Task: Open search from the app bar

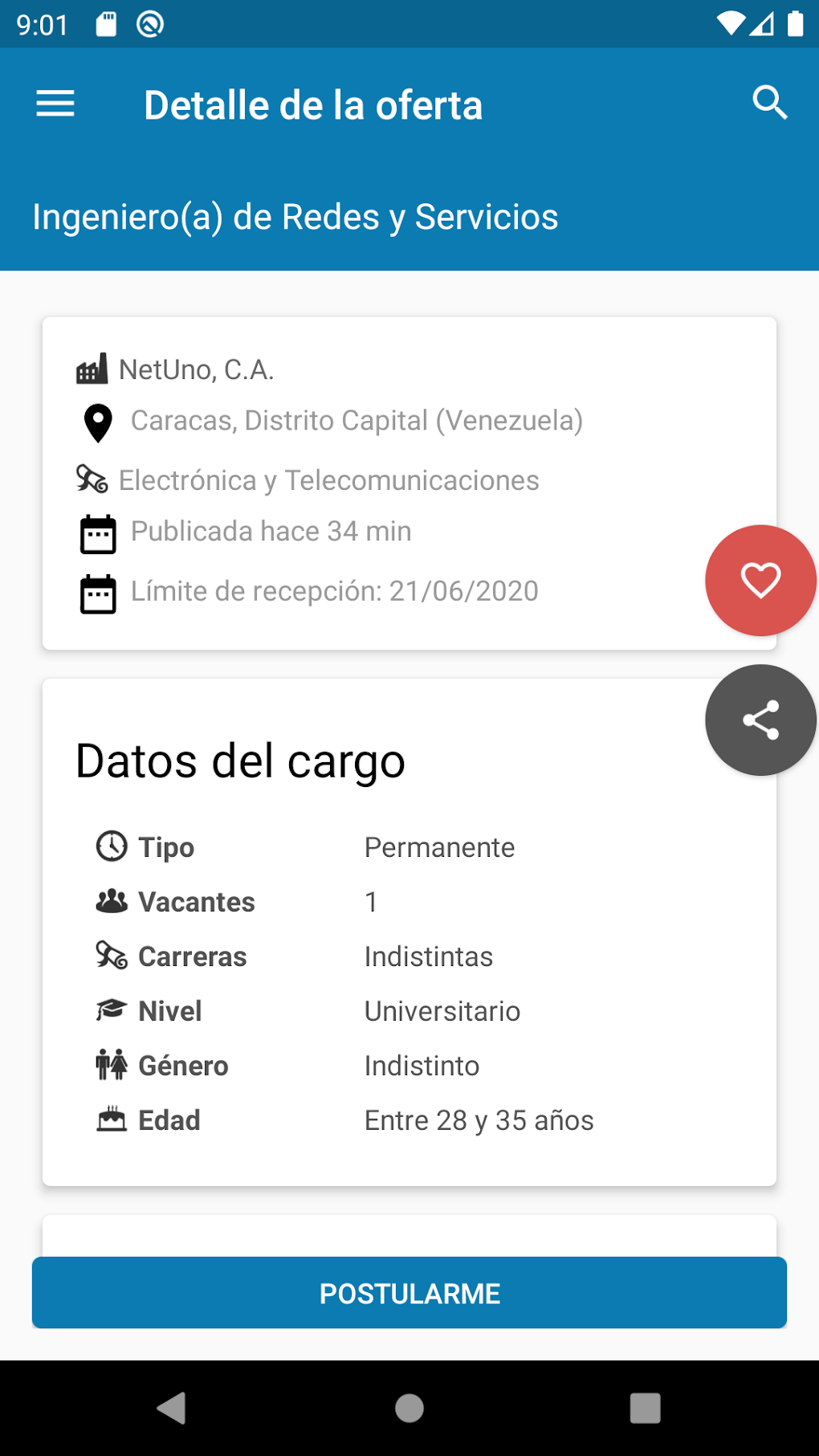Action: 769,103
